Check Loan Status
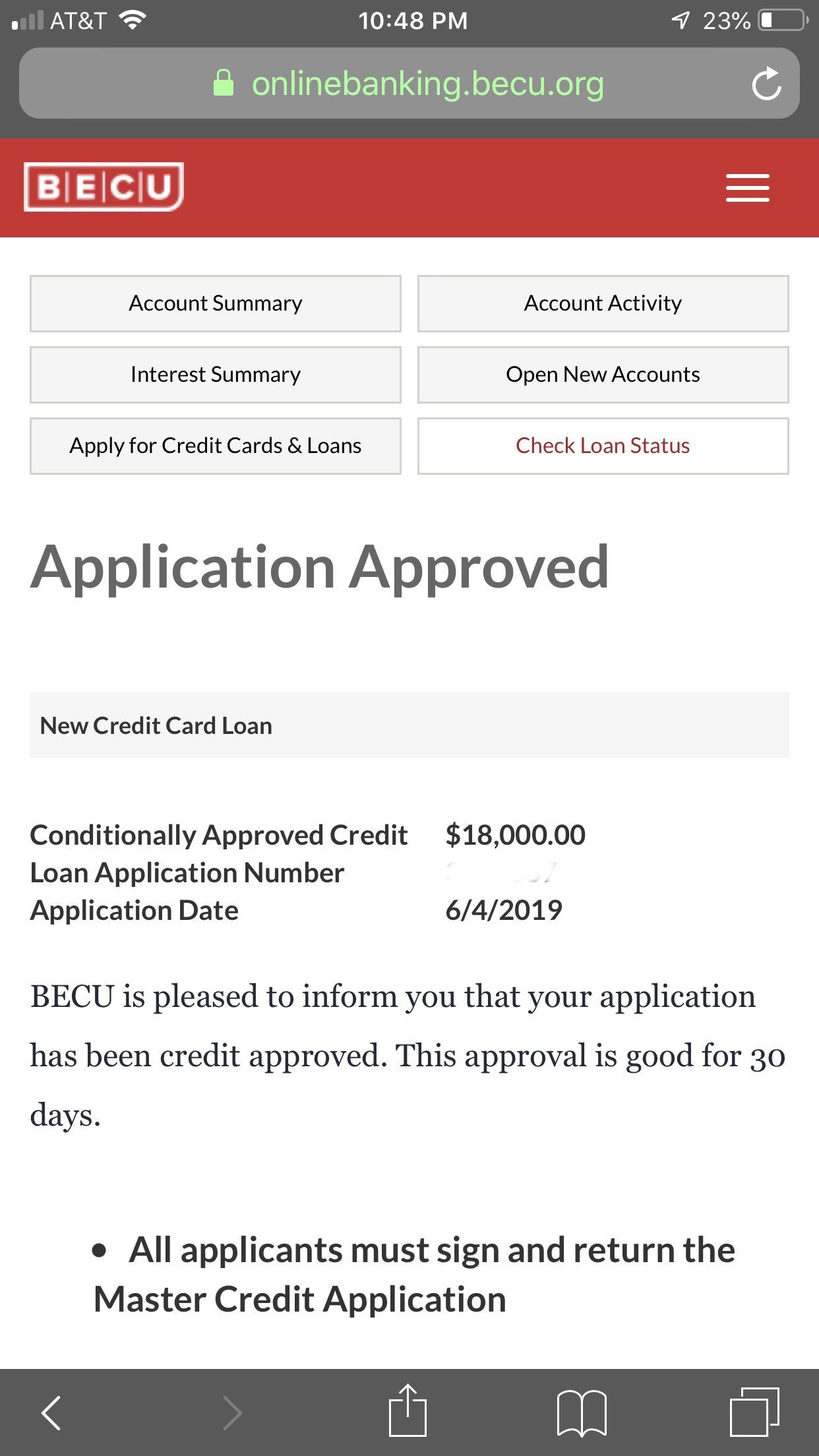Screen dimensions: 819x1456 tap(603, 446)
